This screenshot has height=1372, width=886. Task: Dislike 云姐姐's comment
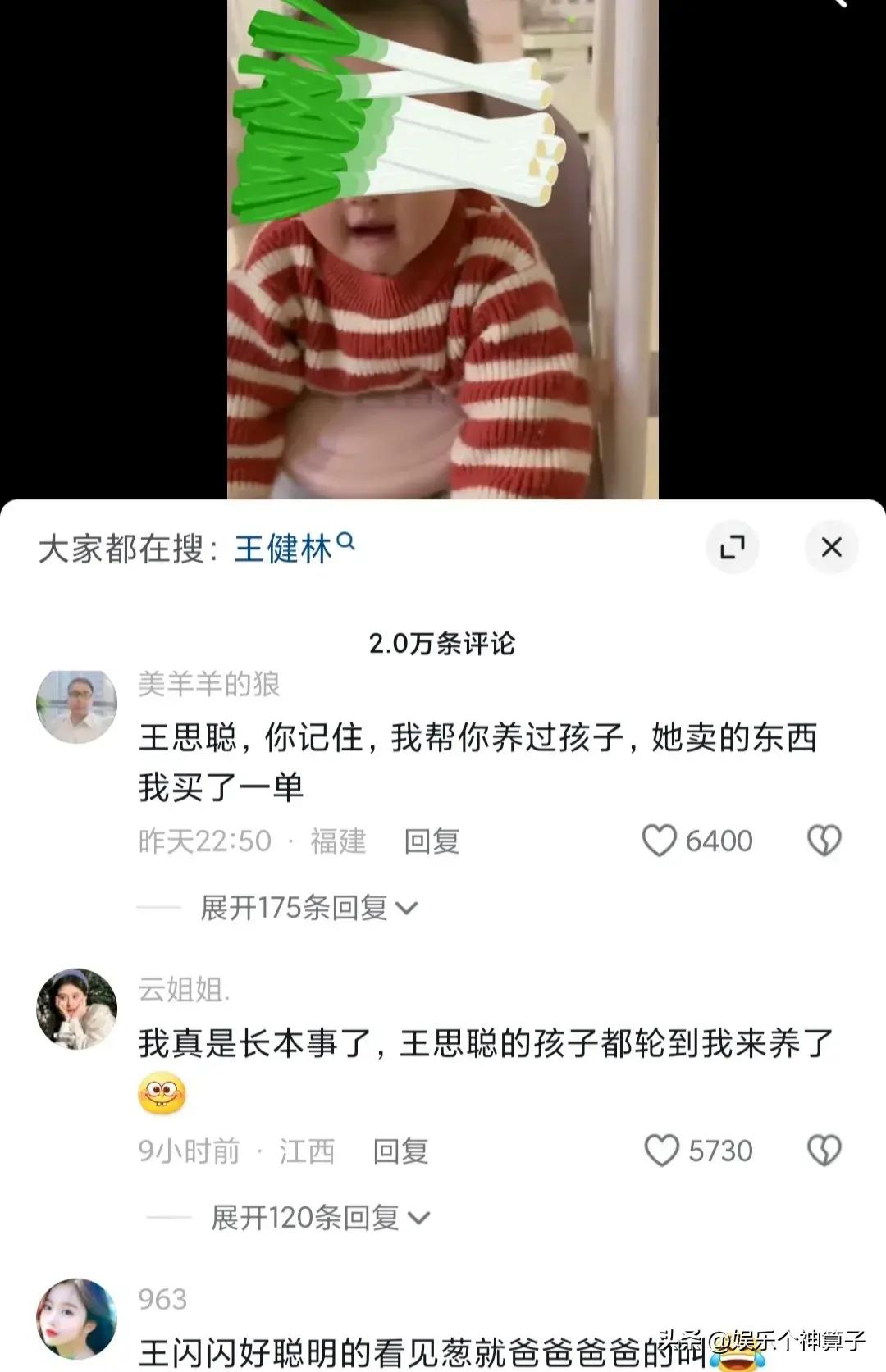(x=824, y=1151)
